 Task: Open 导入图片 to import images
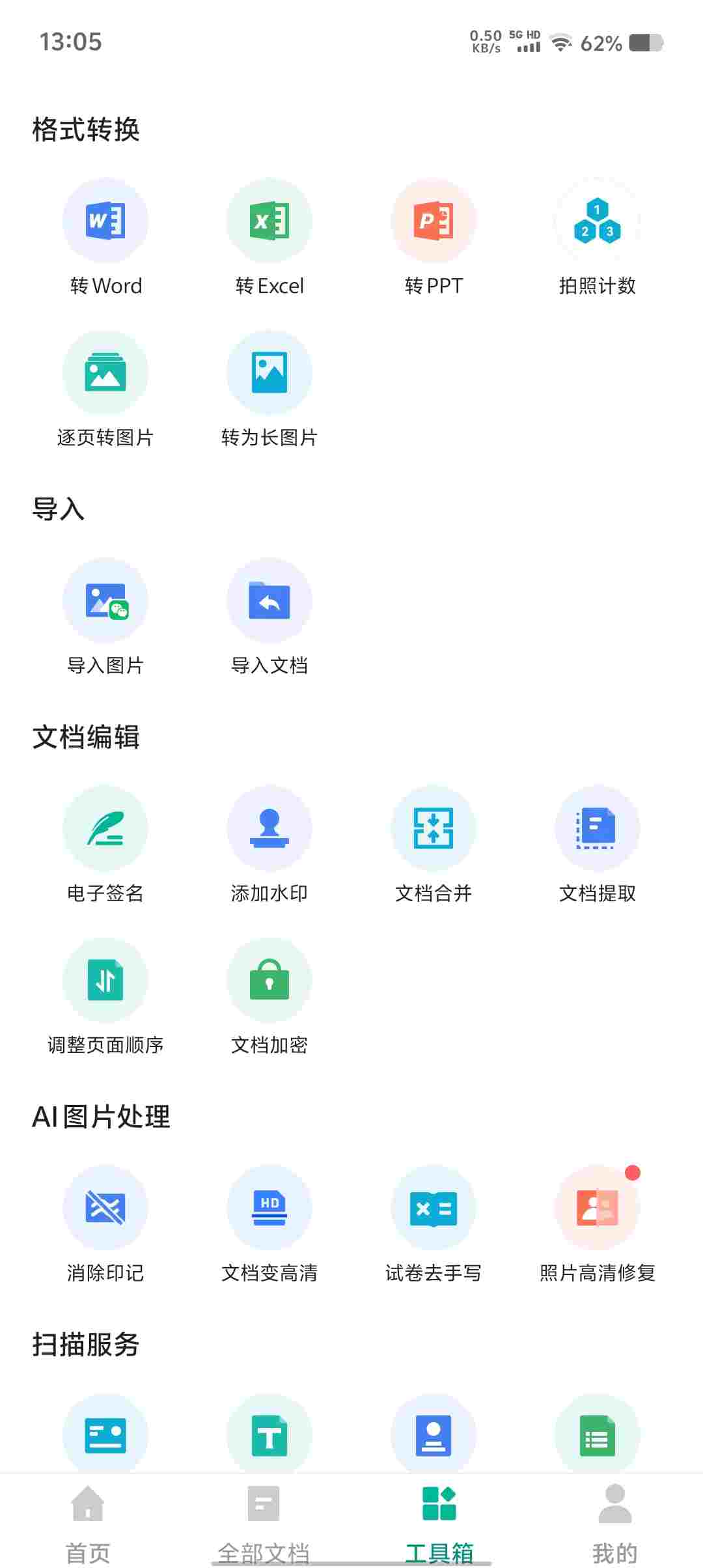(x=105, y=618)
